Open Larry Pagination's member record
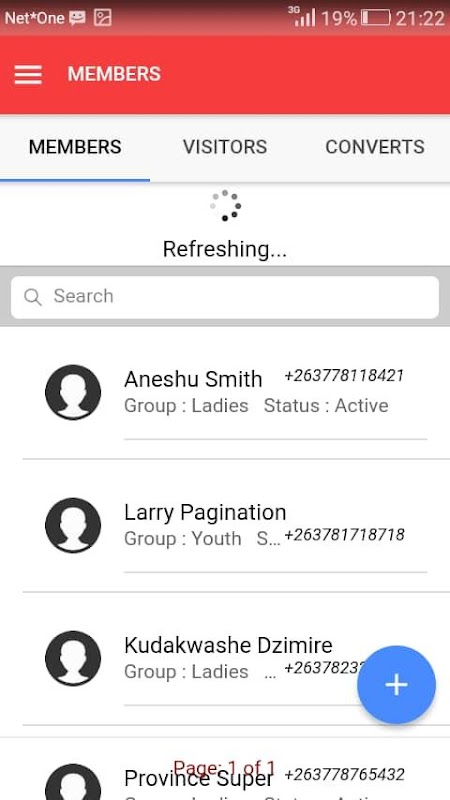This screenshot has width=450, height=800. pyautogui.click(x=225, y=526)
